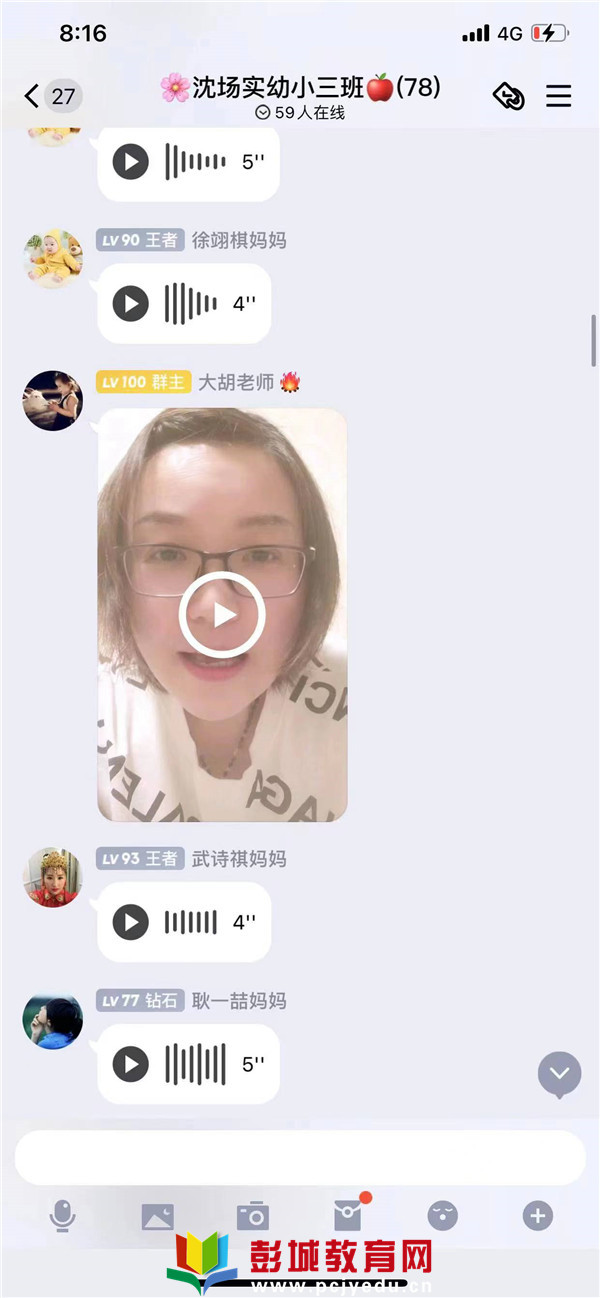This screenshot has height=1298, width=600.
Task: View 武诗祺妈妈's avatar profile
Action: pyautogui.click(x=53, y=877)
